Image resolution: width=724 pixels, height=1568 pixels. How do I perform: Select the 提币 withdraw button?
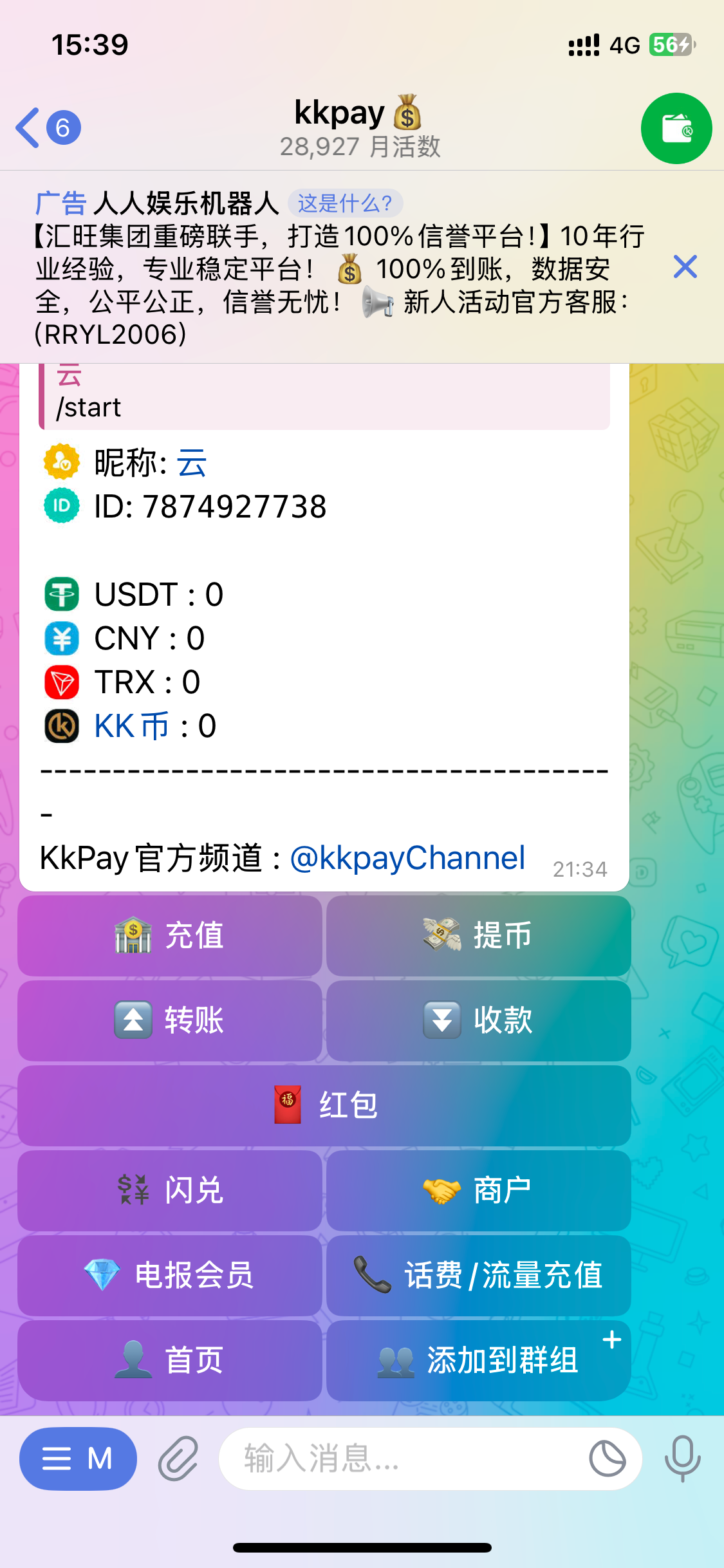click(478, 935)
